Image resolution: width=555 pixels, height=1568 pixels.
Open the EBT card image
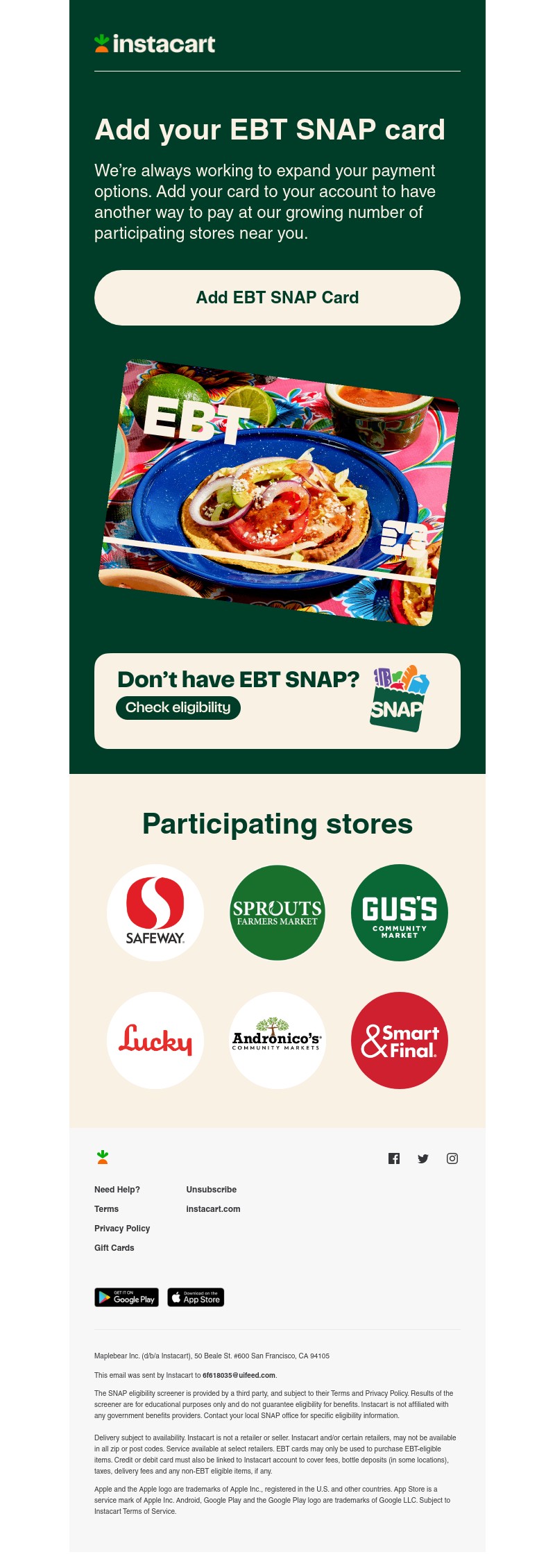coord(277,493)
